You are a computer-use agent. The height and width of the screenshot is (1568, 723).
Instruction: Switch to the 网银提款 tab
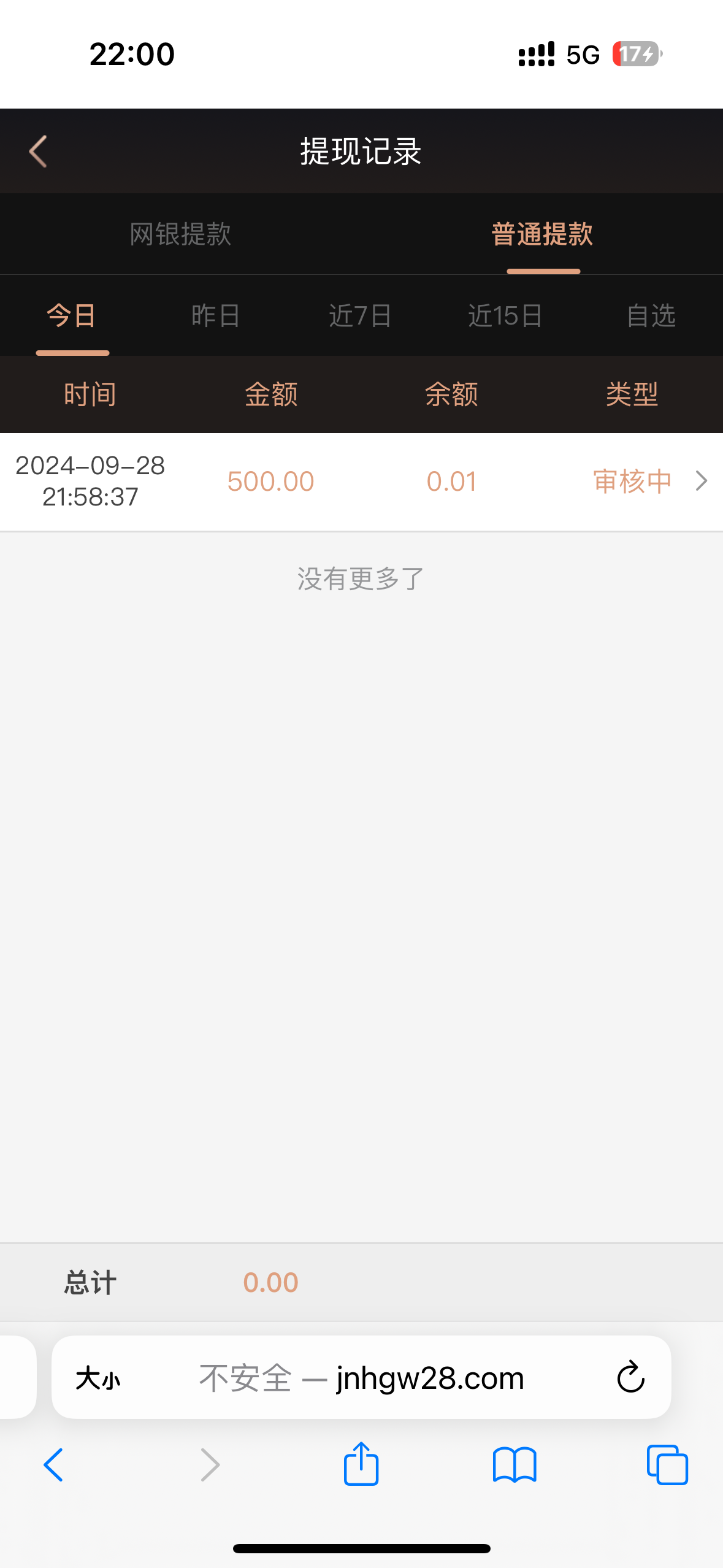pyautogui.click(x=180, y=234)
